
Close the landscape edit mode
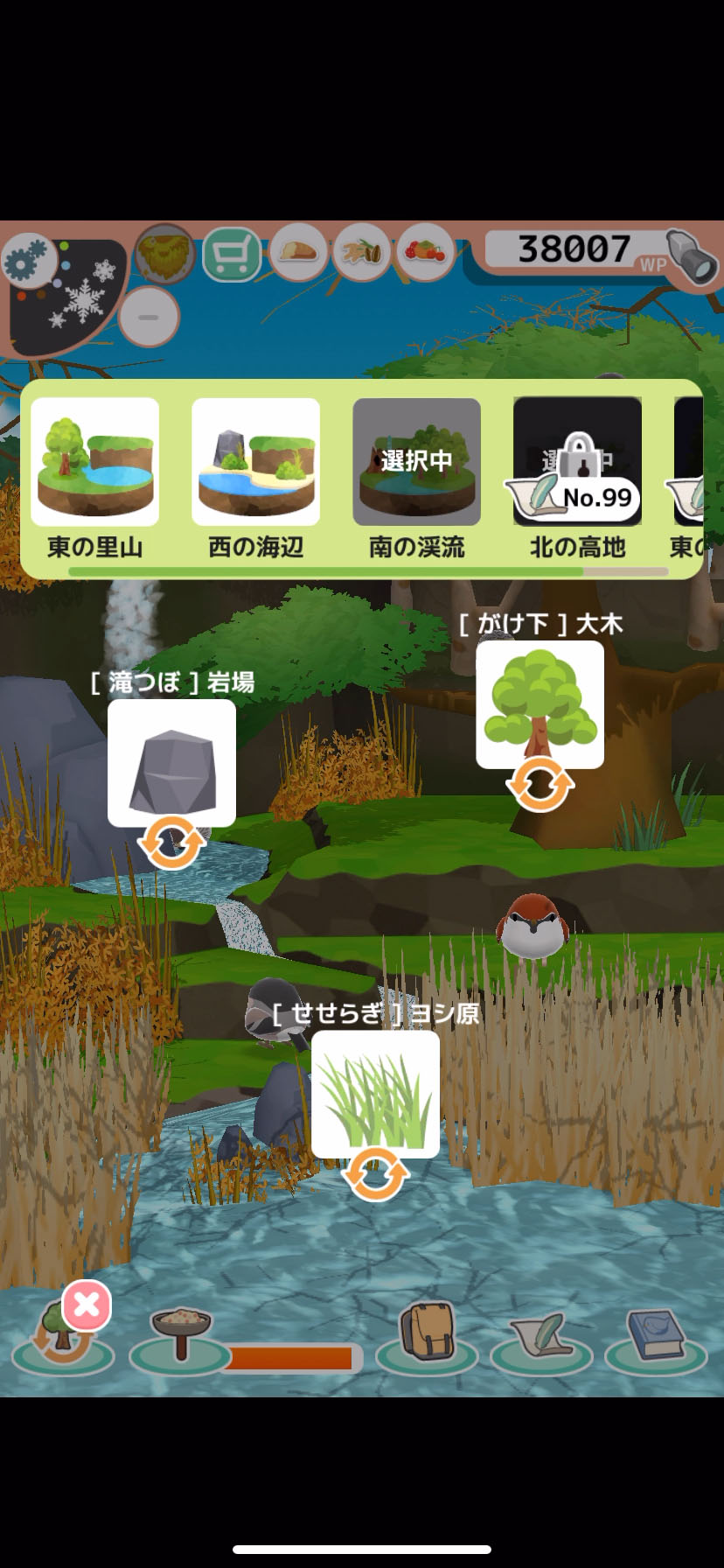[87, 1305]
